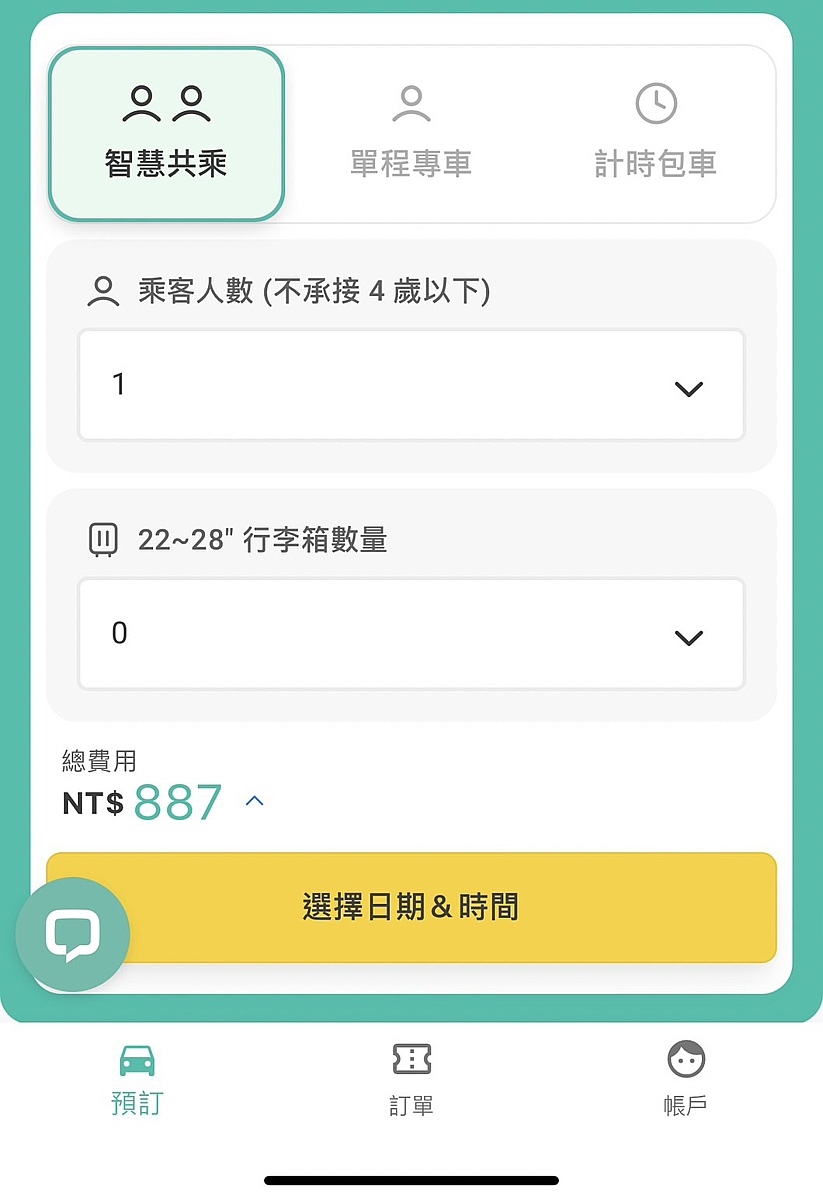Expand the 總費用 price details chevron
This screenshot has width=823, height=1200.
[x=255, y=801]
